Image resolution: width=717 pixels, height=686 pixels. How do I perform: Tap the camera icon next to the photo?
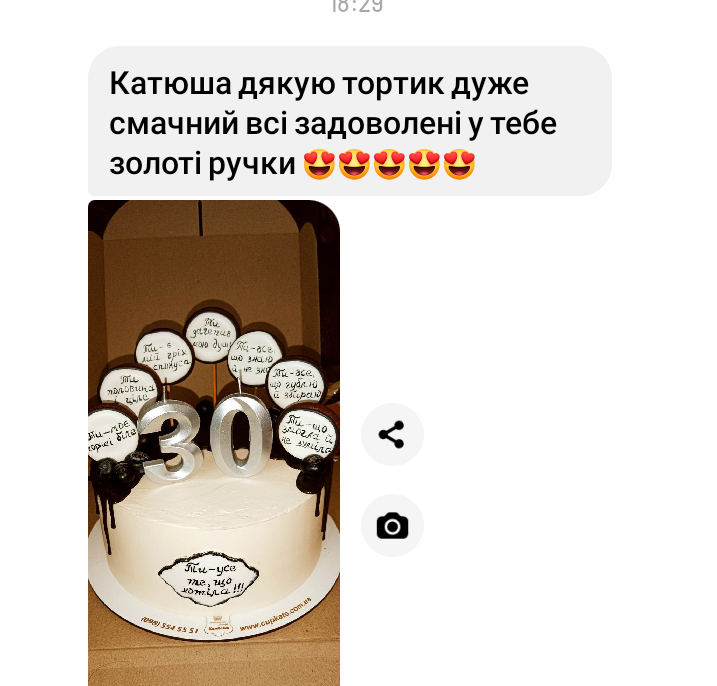[x=392, y=526]
